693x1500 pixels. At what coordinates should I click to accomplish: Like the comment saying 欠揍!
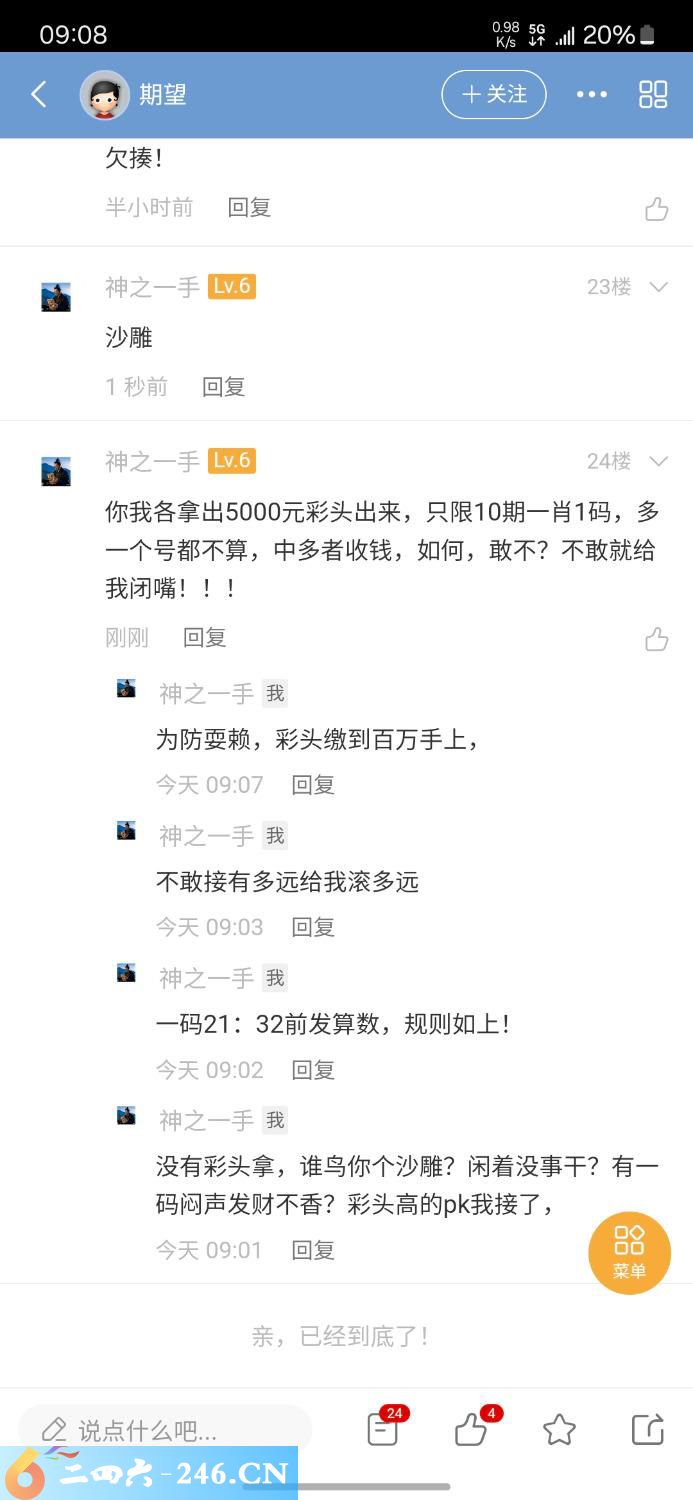[x=656, y=208]
